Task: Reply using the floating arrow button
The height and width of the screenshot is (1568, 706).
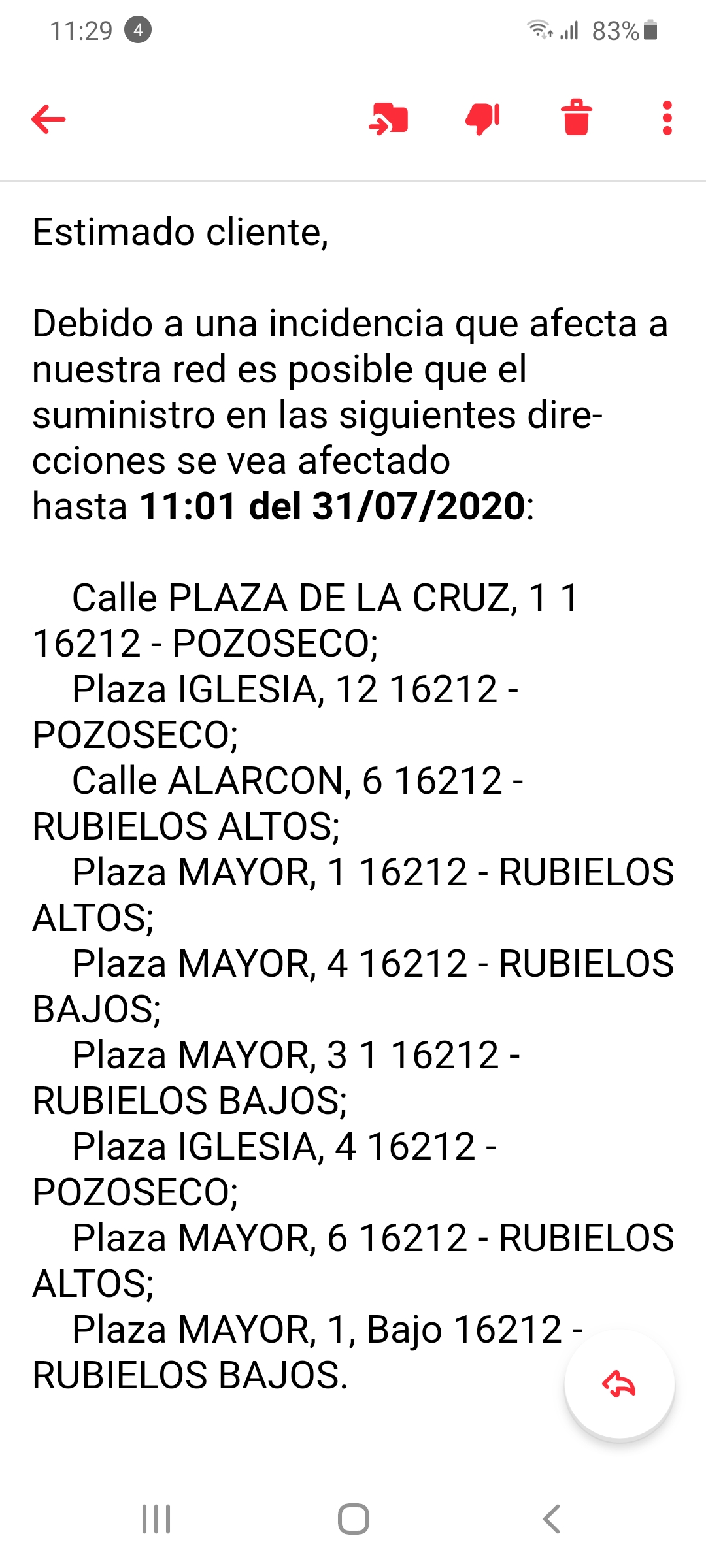Action: click(x=619, y=1384)
